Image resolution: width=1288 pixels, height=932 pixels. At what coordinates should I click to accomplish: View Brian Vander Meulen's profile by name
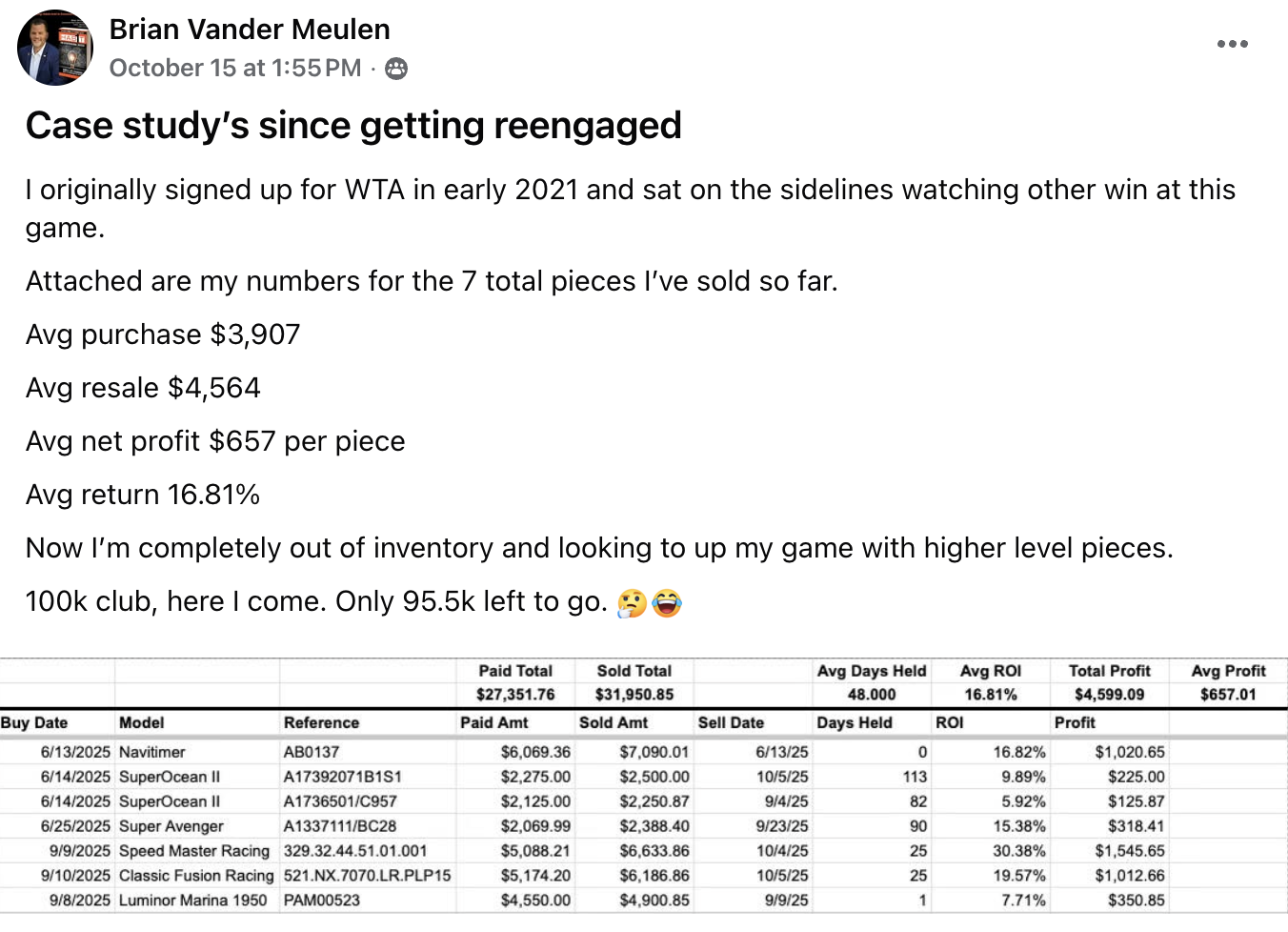tap(250, 30)
